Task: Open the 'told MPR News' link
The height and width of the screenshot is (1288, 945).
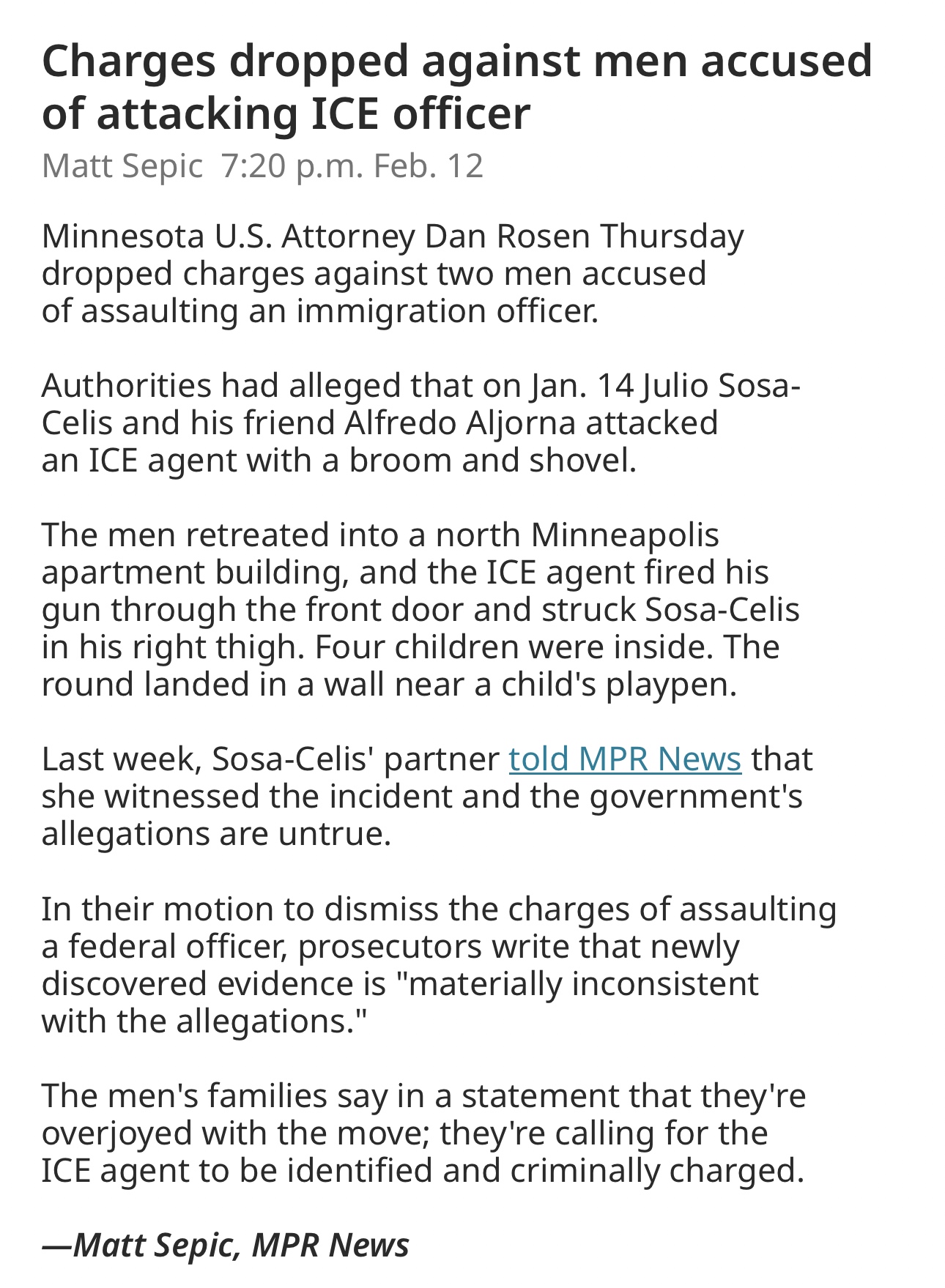Action: [x=624, y=759]
